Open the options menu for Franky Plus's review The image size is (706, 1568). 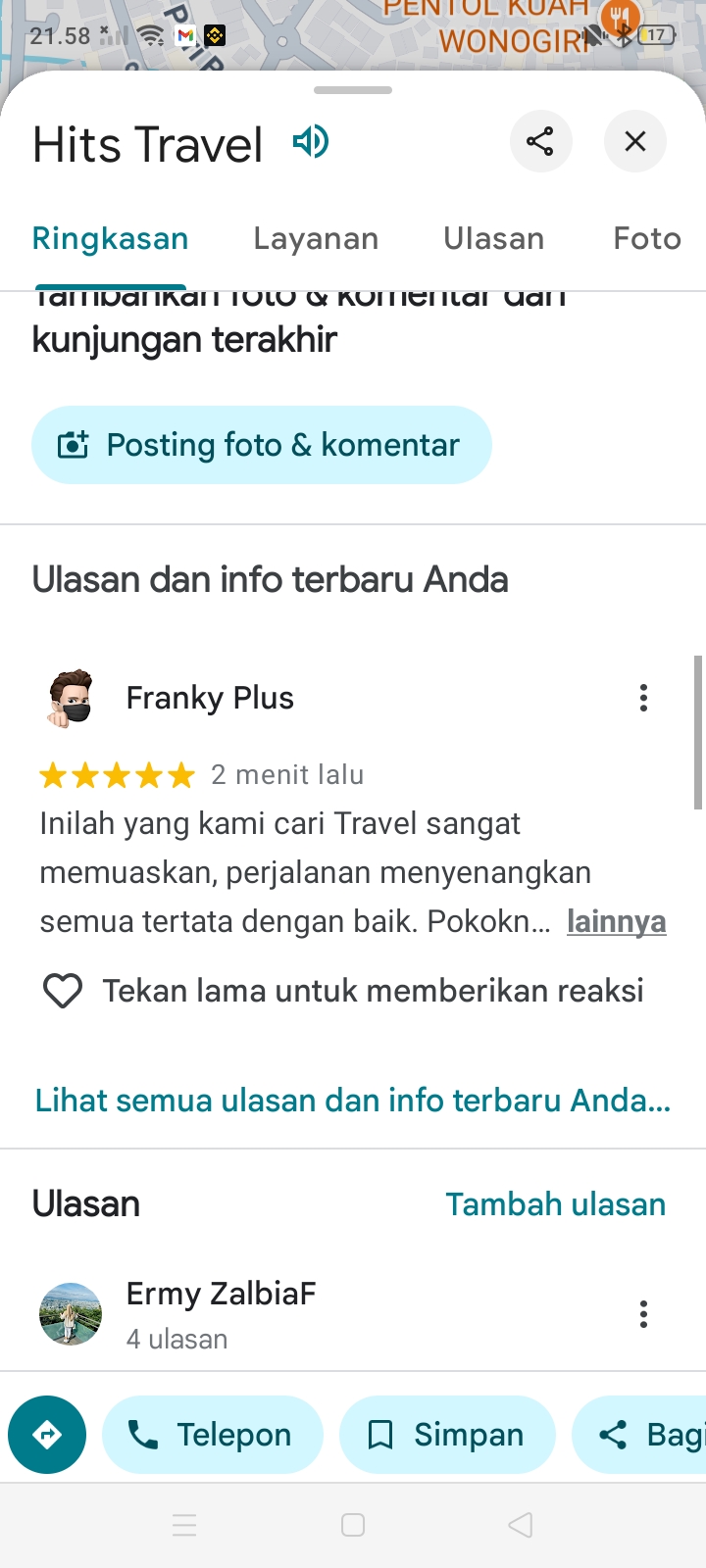pyautogui.click(x=643, y=698)
